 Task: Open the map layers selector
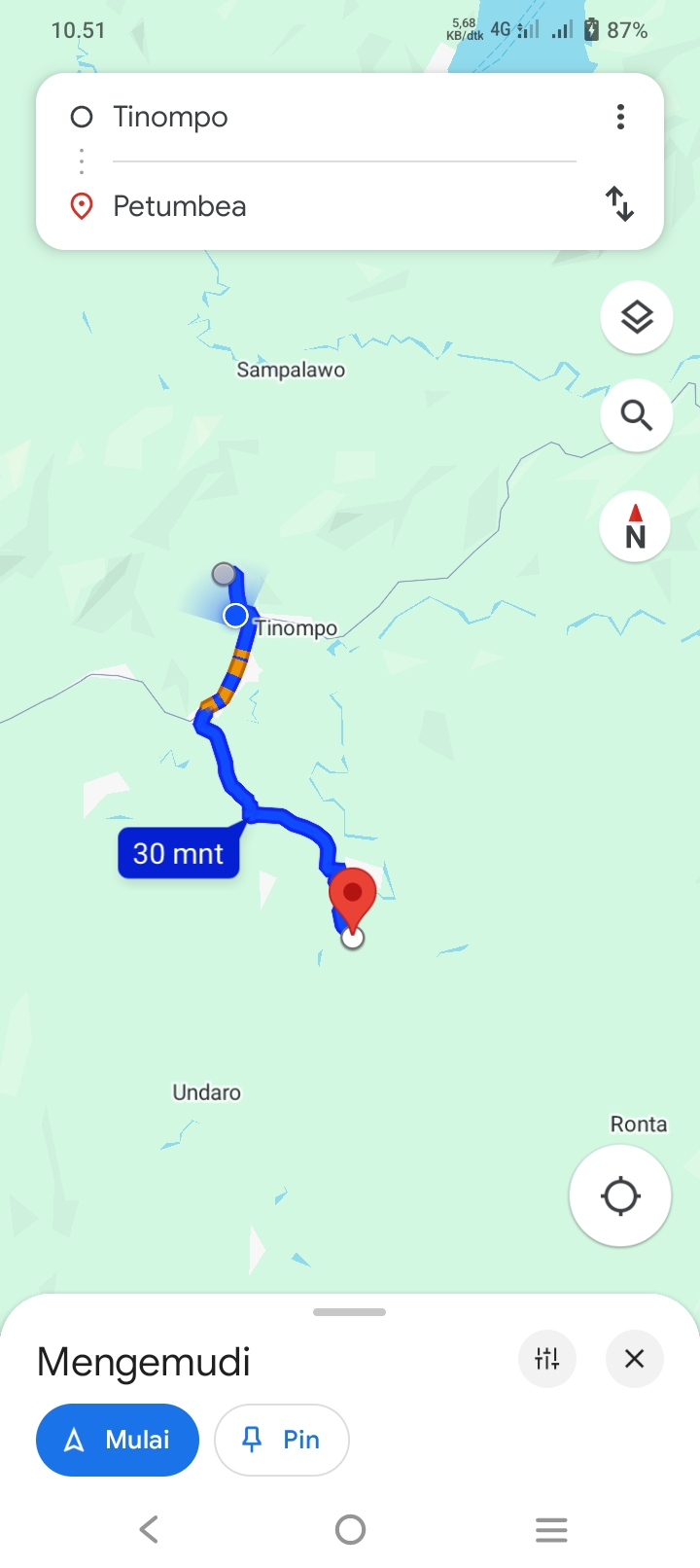point(637,317)
